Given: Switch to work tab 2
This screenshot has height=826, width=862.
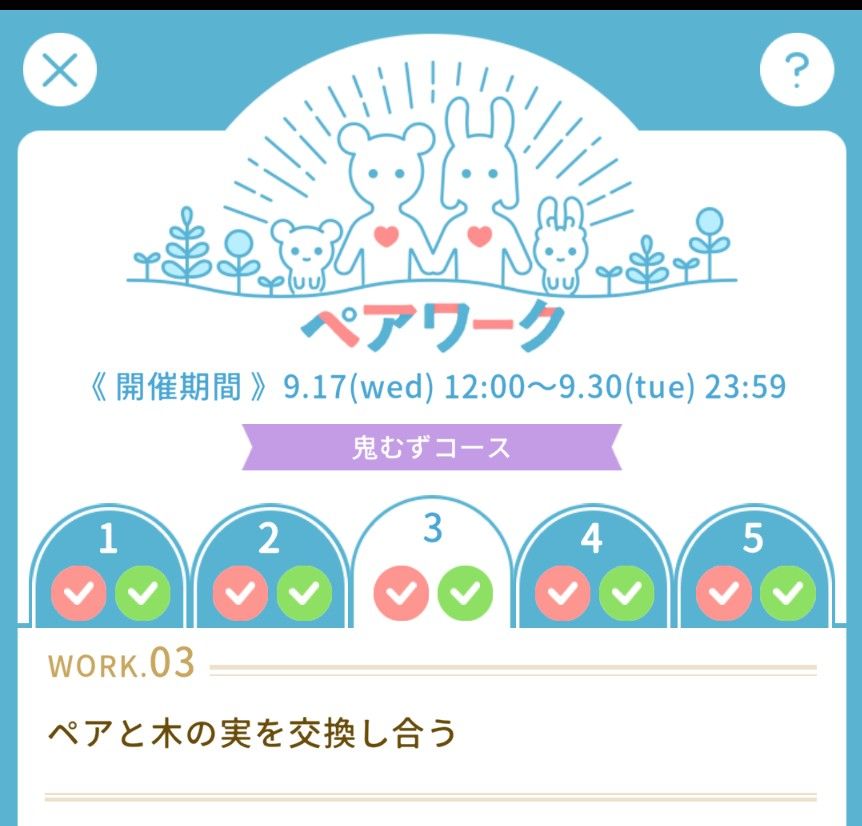Looking at the screenshot, I should pos(270,568).
